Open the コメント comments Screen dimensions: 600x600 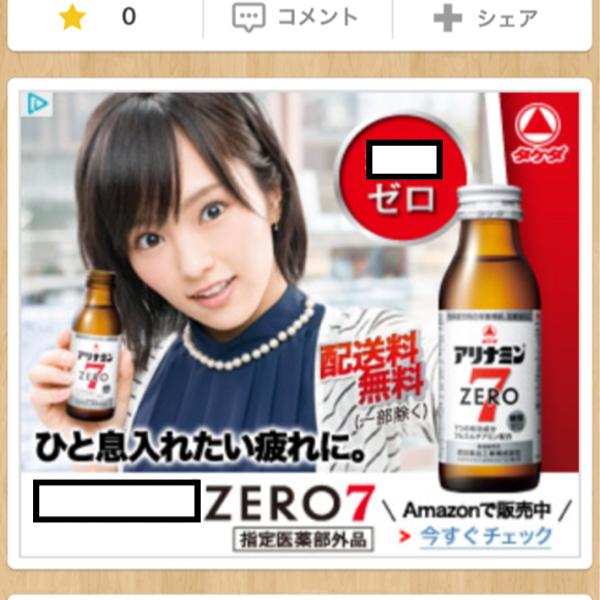click(295, 17)
